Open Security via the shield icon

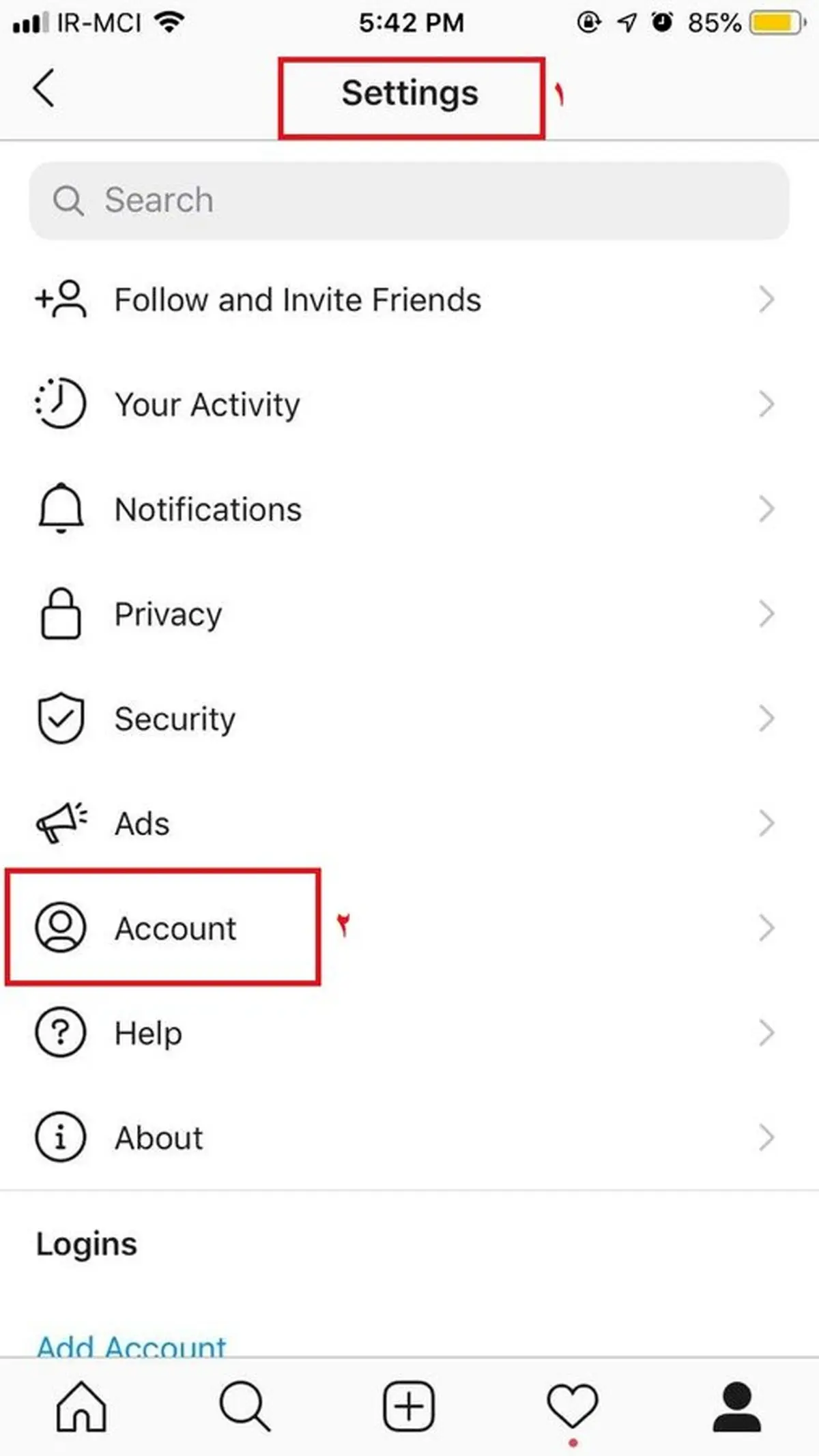[x=60, y=718]
